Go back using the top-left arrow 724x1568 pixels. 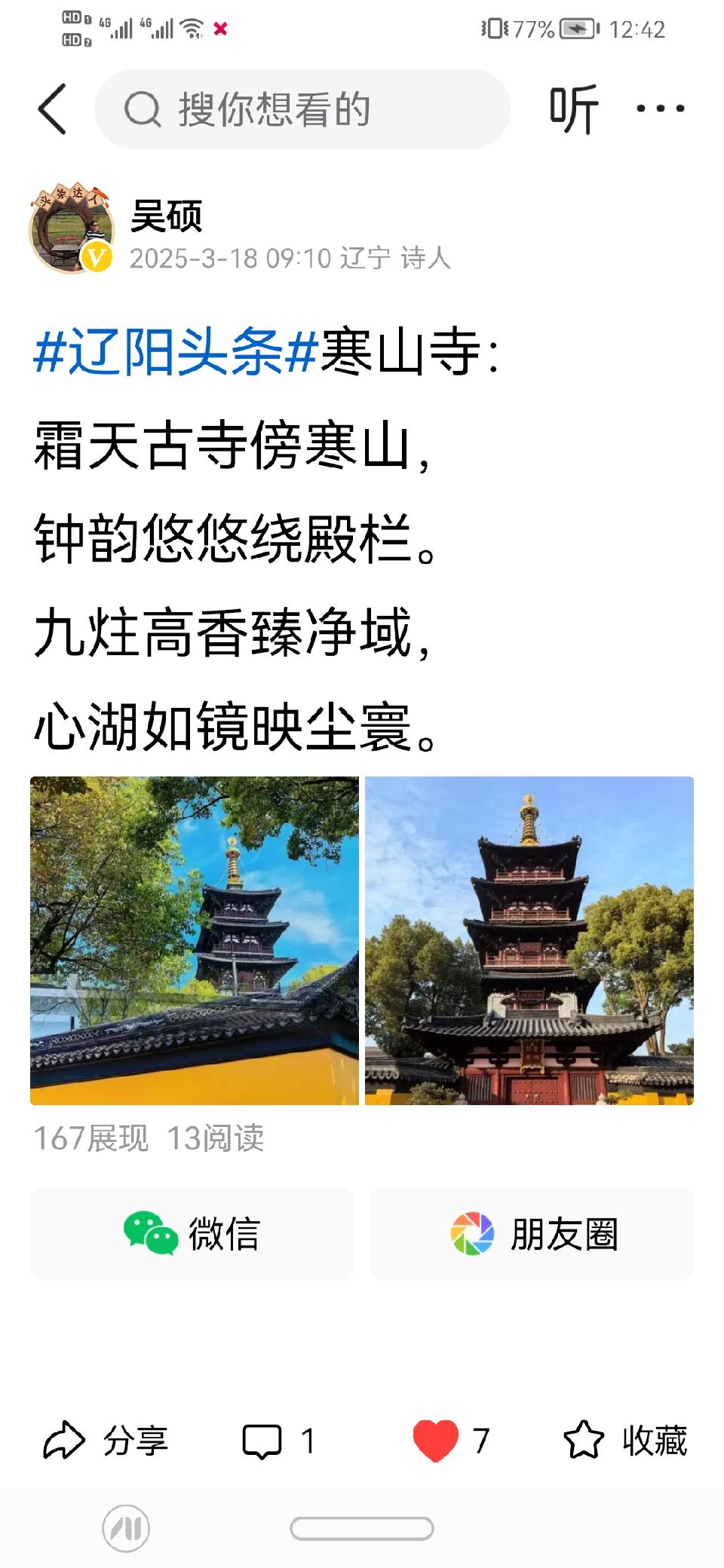point(52,109)
